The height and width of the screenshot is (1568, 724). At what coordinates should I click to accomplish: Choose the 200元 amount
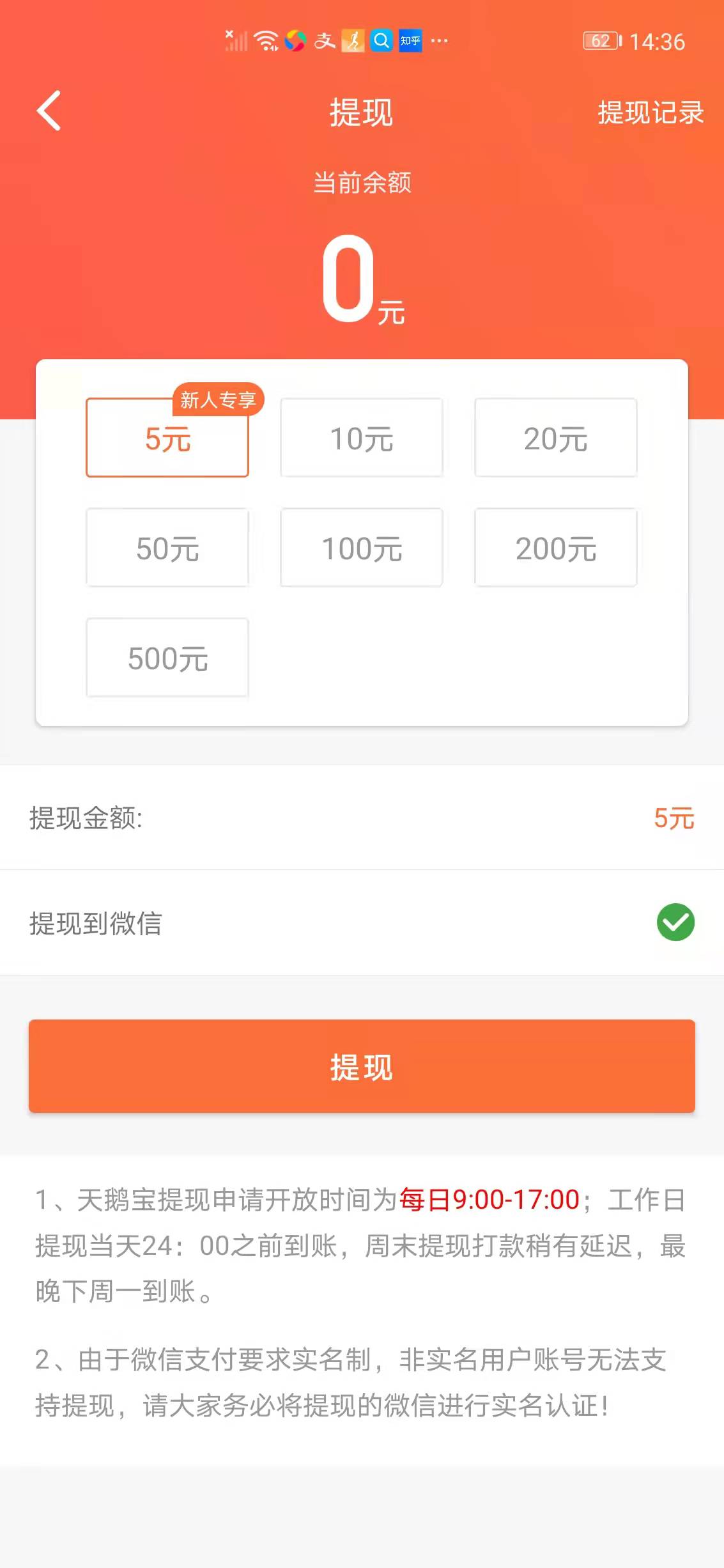pos(556,548)
